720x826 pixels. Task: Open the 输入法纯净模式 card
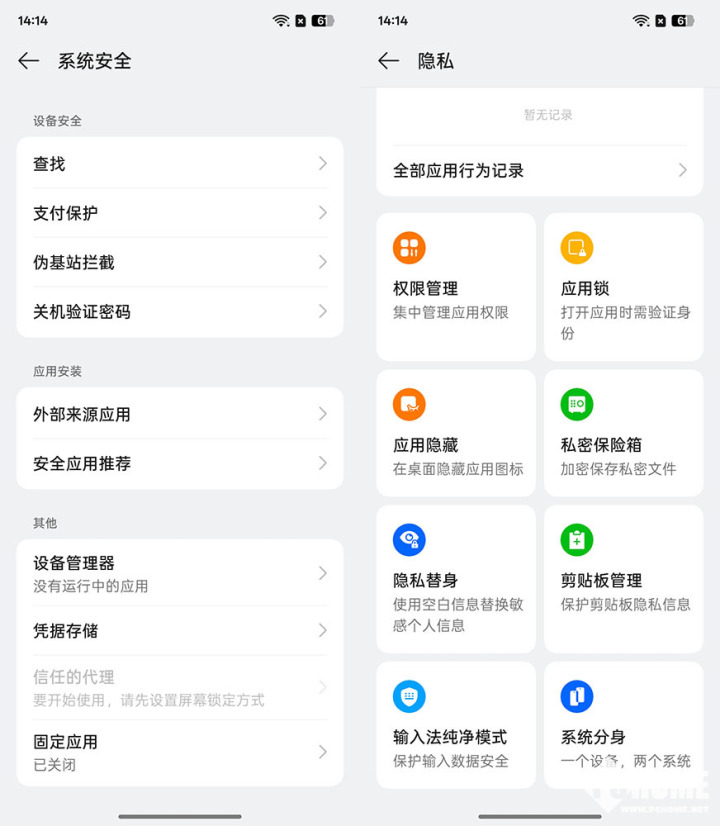coord(456,725)
